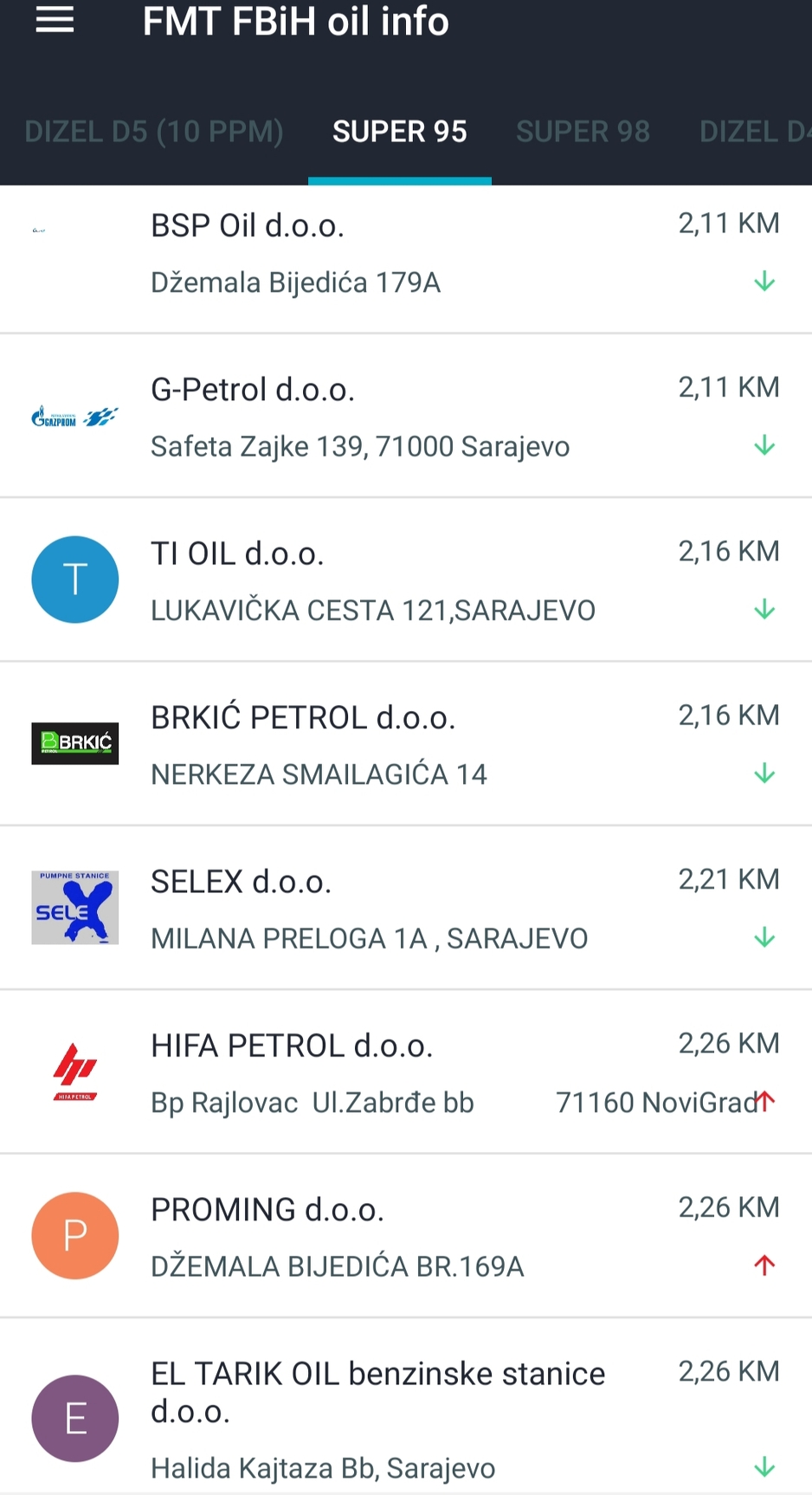This screenshot has height=1495, width=812.
Task: Open the TI OIL d.o.o. row
Action: [405, 580]
